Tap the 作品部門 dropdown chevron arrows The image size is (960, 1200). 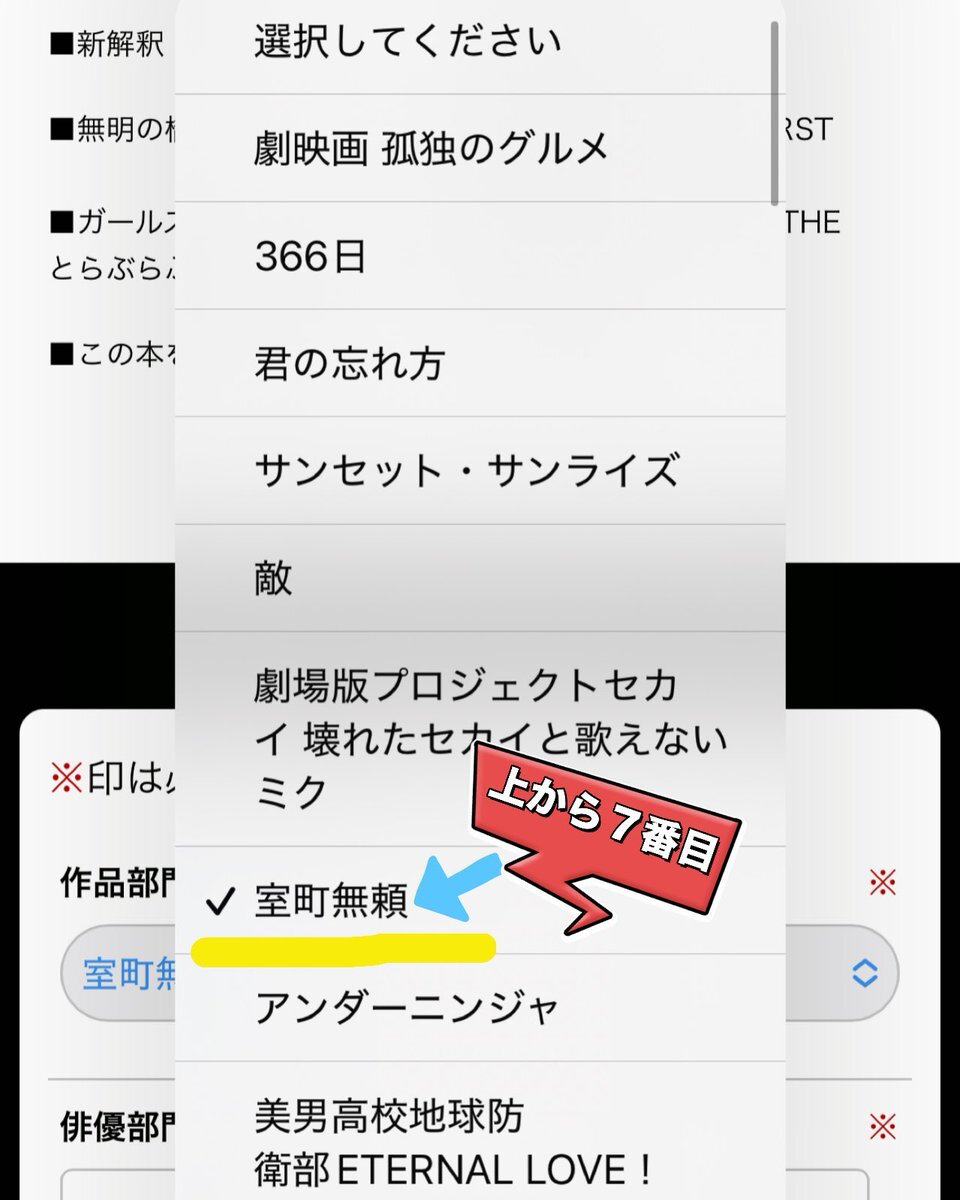(x=864, y=973)
